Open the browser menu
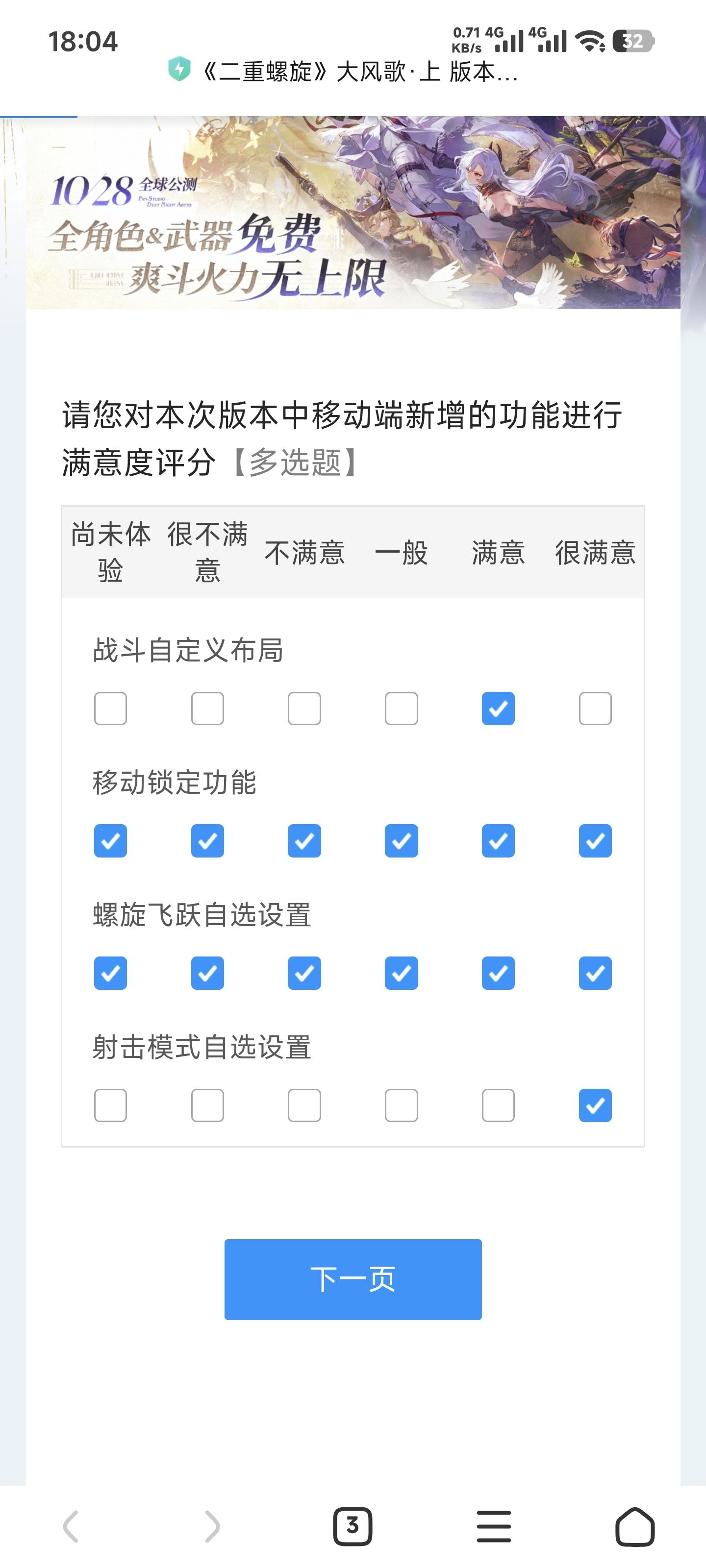Screen dimensions: 706x1568 pos(493,1526)
